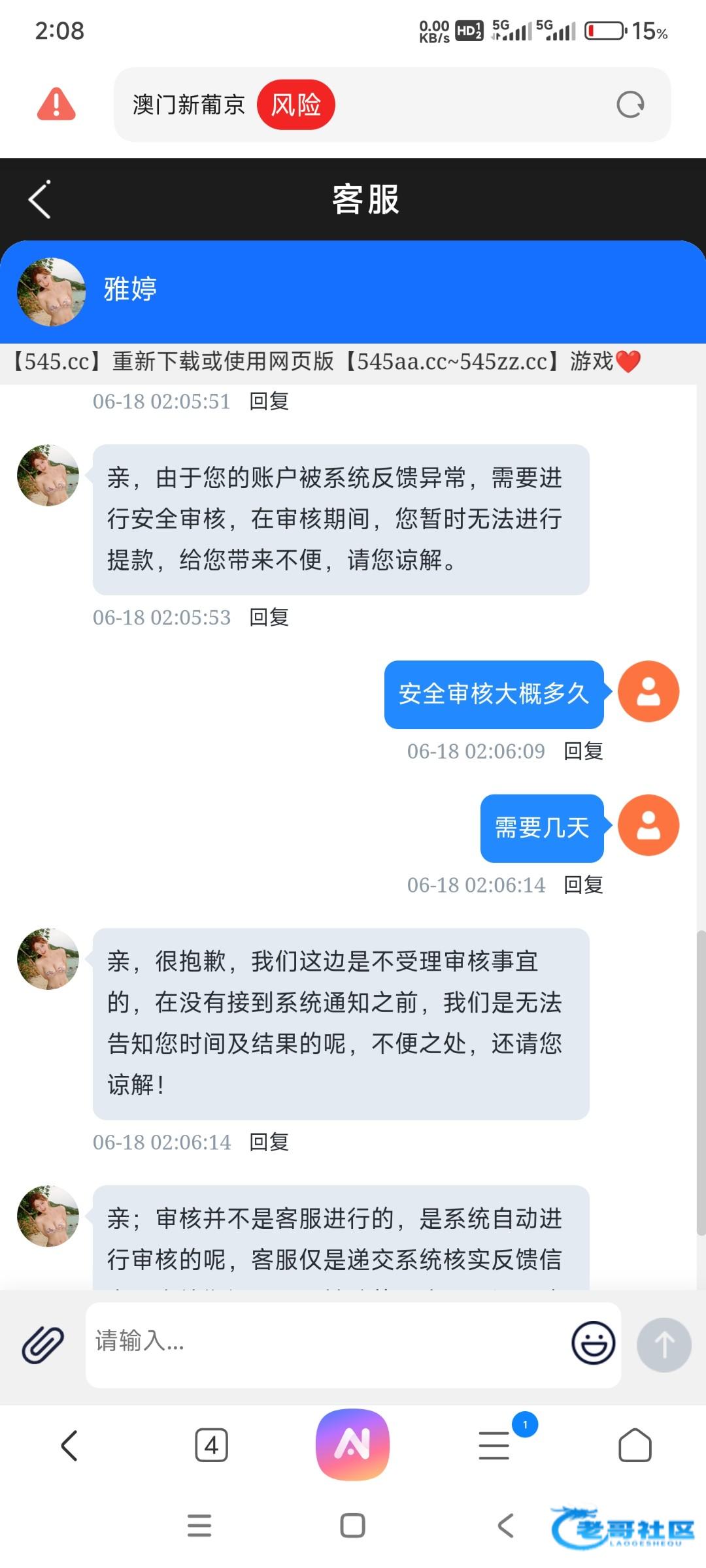Screen dimensions: 706x1568
Task: Reload the page with the refresh icon
Action: pyautogui.click(x=630, y=105)
